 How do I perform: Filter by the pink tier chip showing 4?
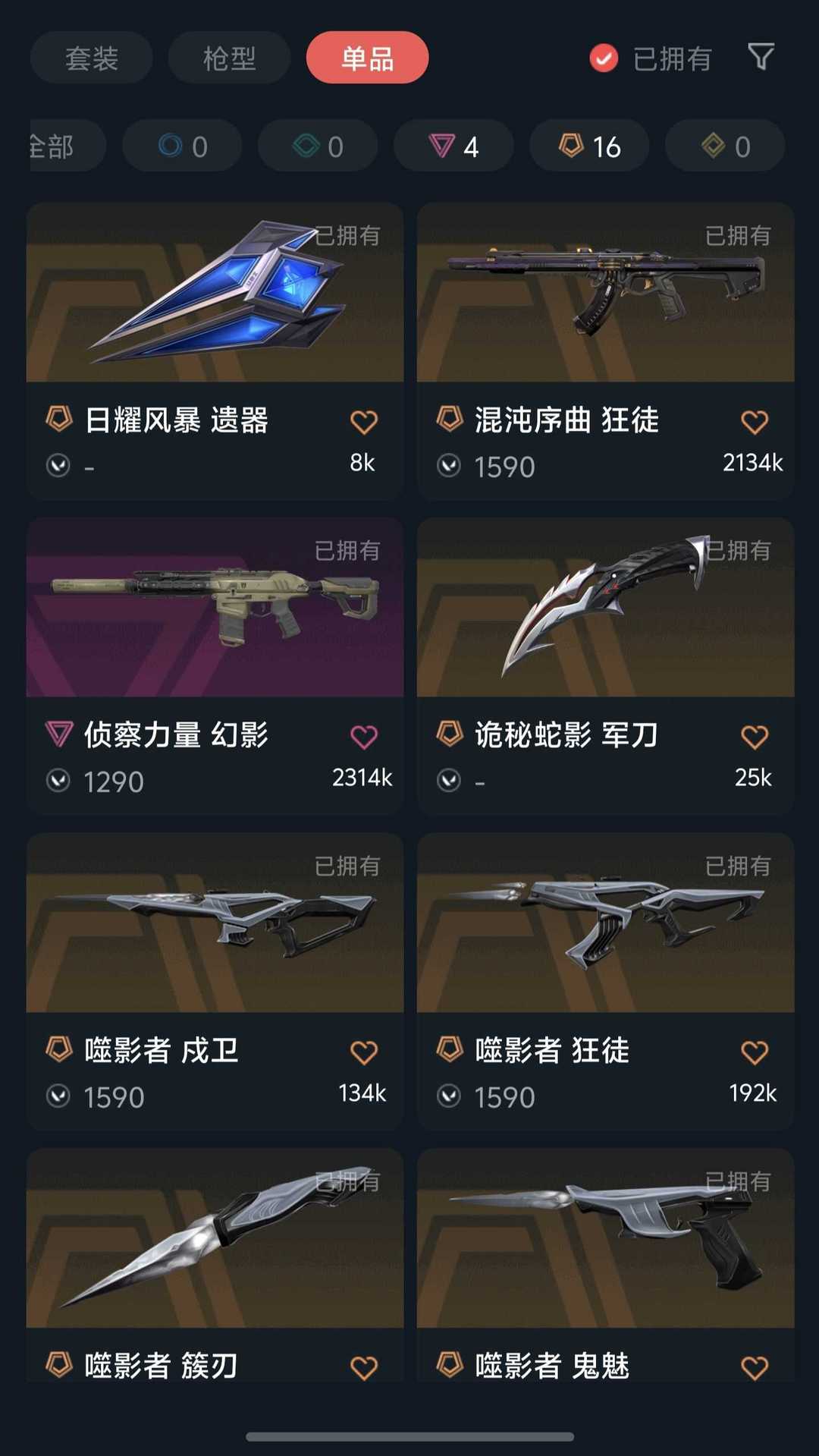tap(453, 146)
